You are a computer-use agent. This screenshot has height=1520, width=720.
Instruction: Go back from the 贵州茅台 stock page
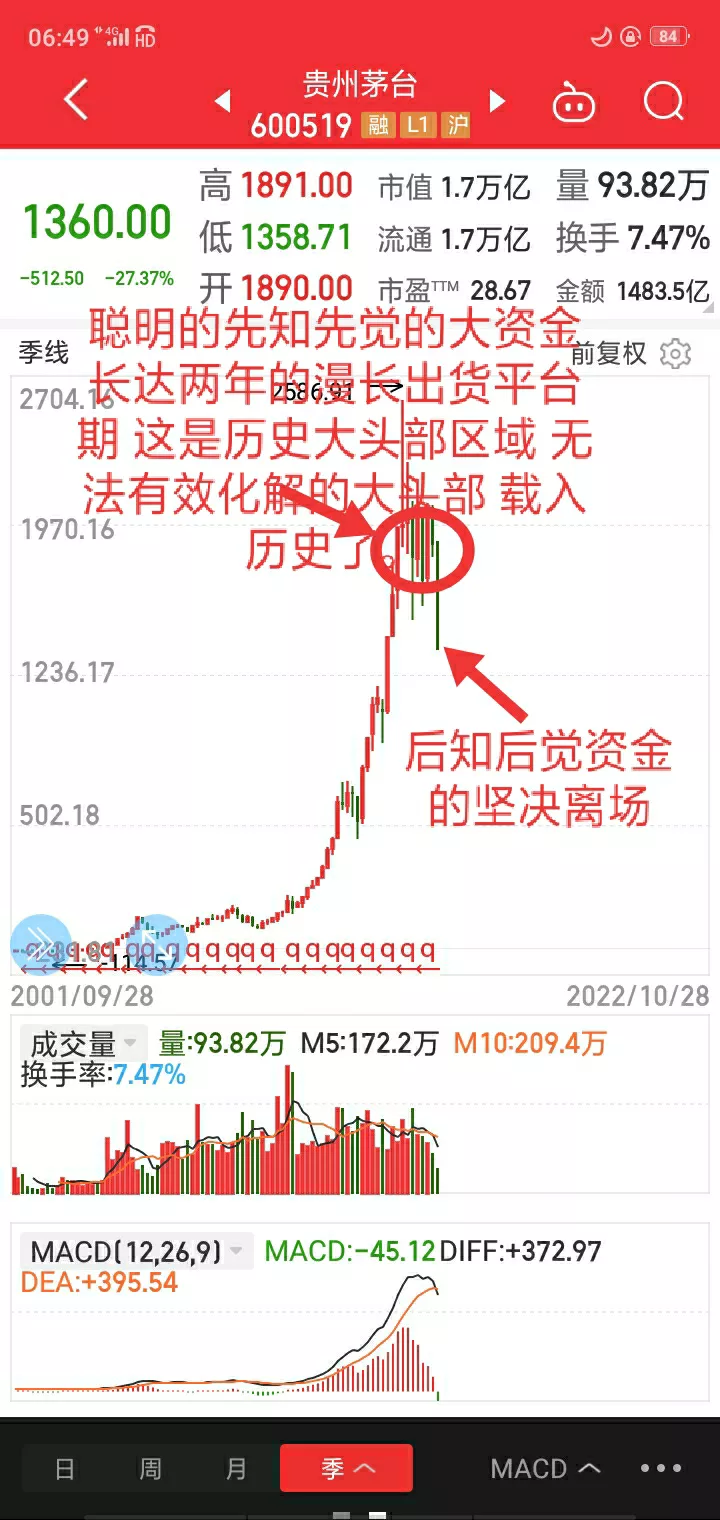click(76, 101)
